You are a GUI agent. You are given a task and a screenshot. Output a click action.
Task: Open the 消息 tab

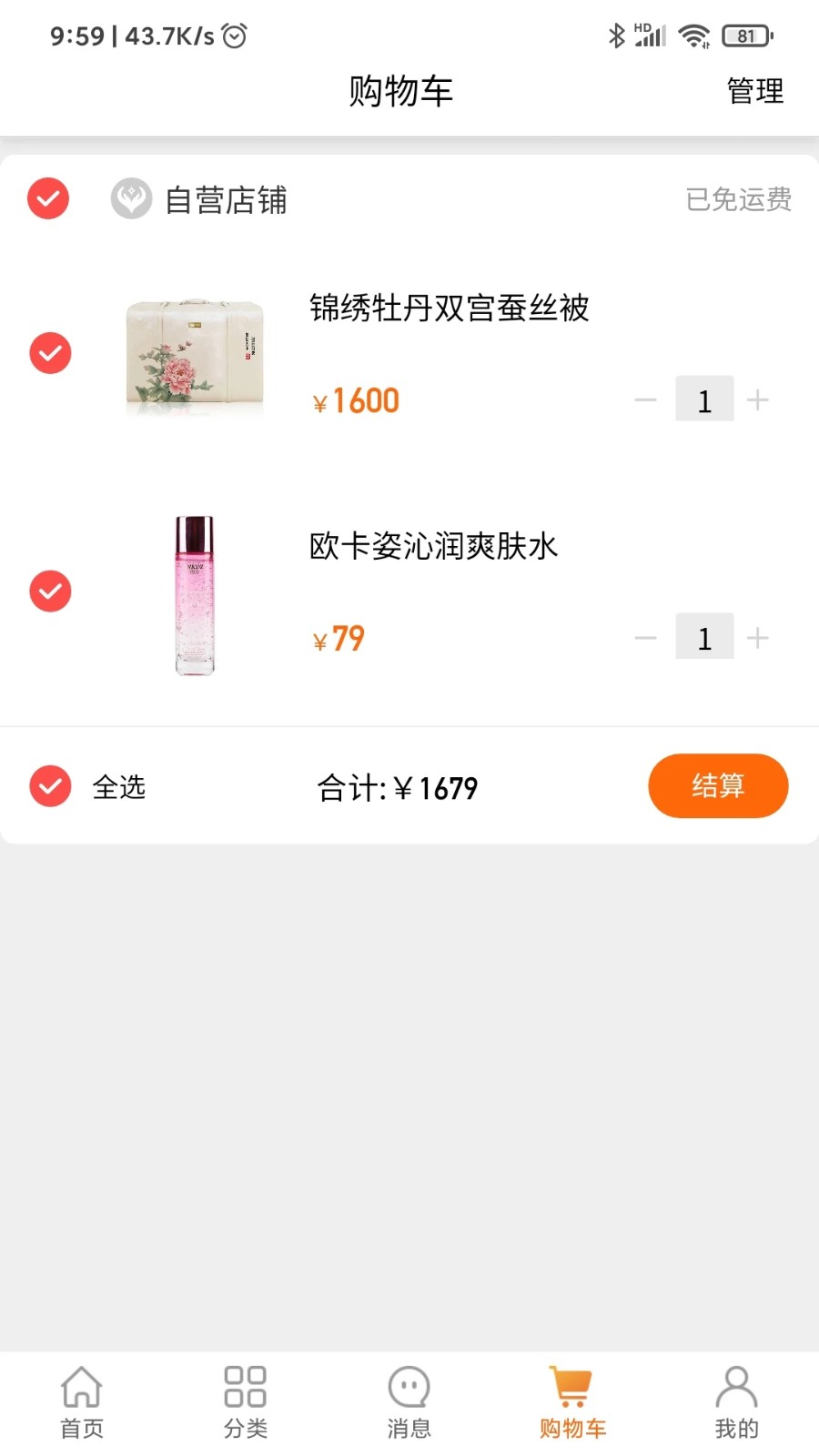click(x=409, y=1402)
